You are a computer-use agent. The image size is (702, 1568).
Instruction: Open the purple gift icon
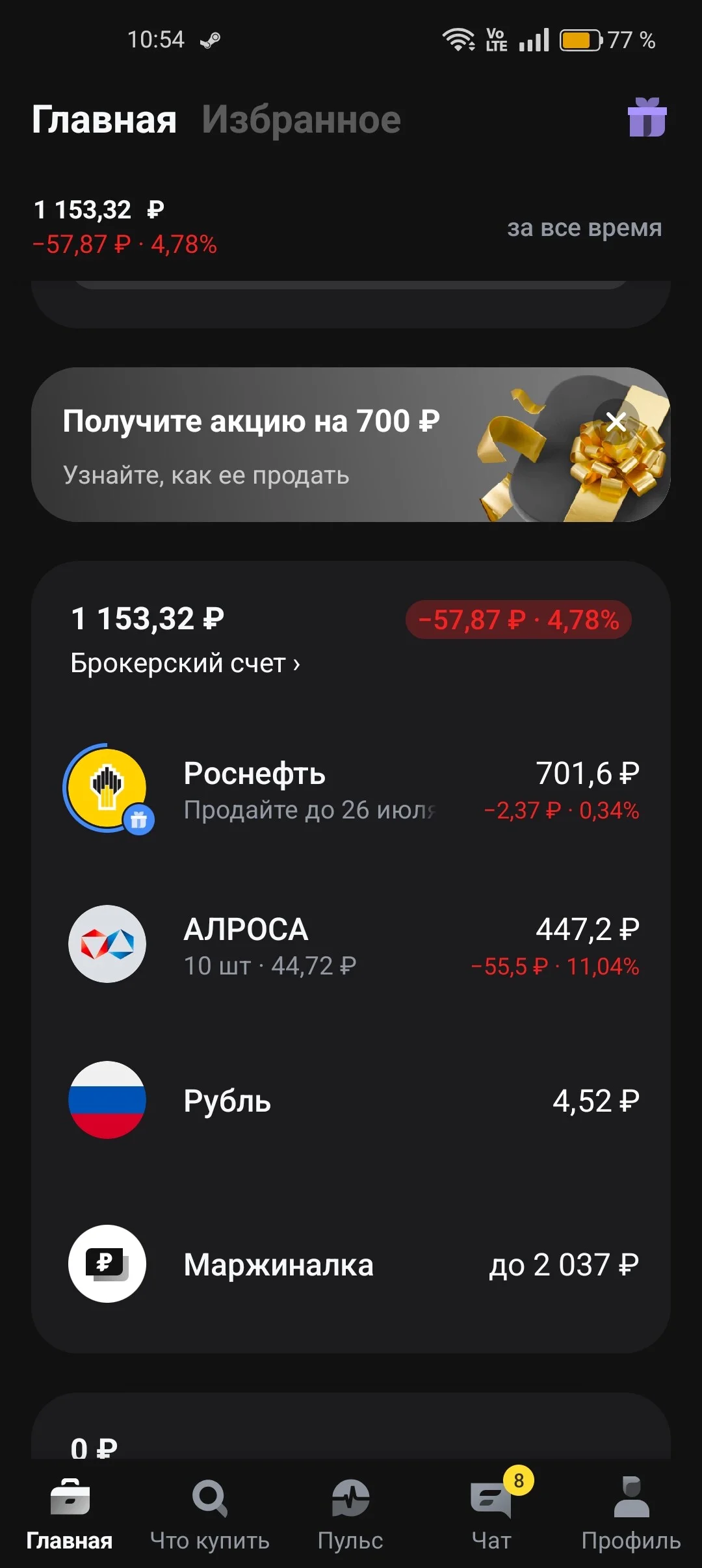pos(647,118)
